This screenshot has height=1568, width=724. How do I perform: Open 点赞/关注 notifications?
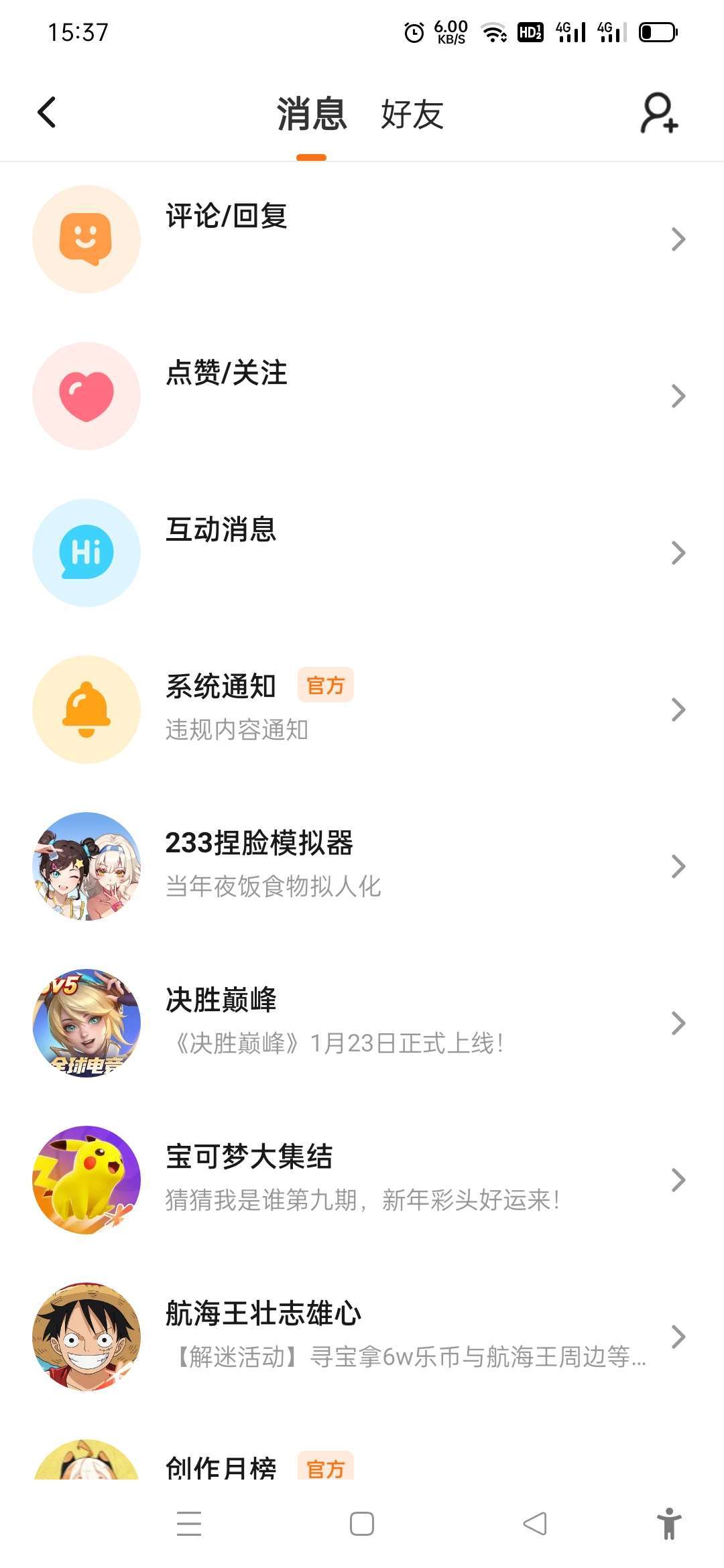tap(362, 396)
